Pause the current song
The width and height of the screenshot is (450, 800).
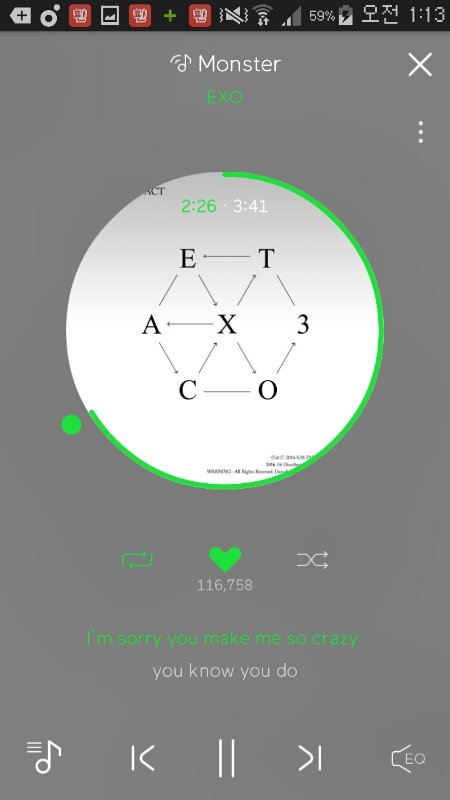click(226, 758)
